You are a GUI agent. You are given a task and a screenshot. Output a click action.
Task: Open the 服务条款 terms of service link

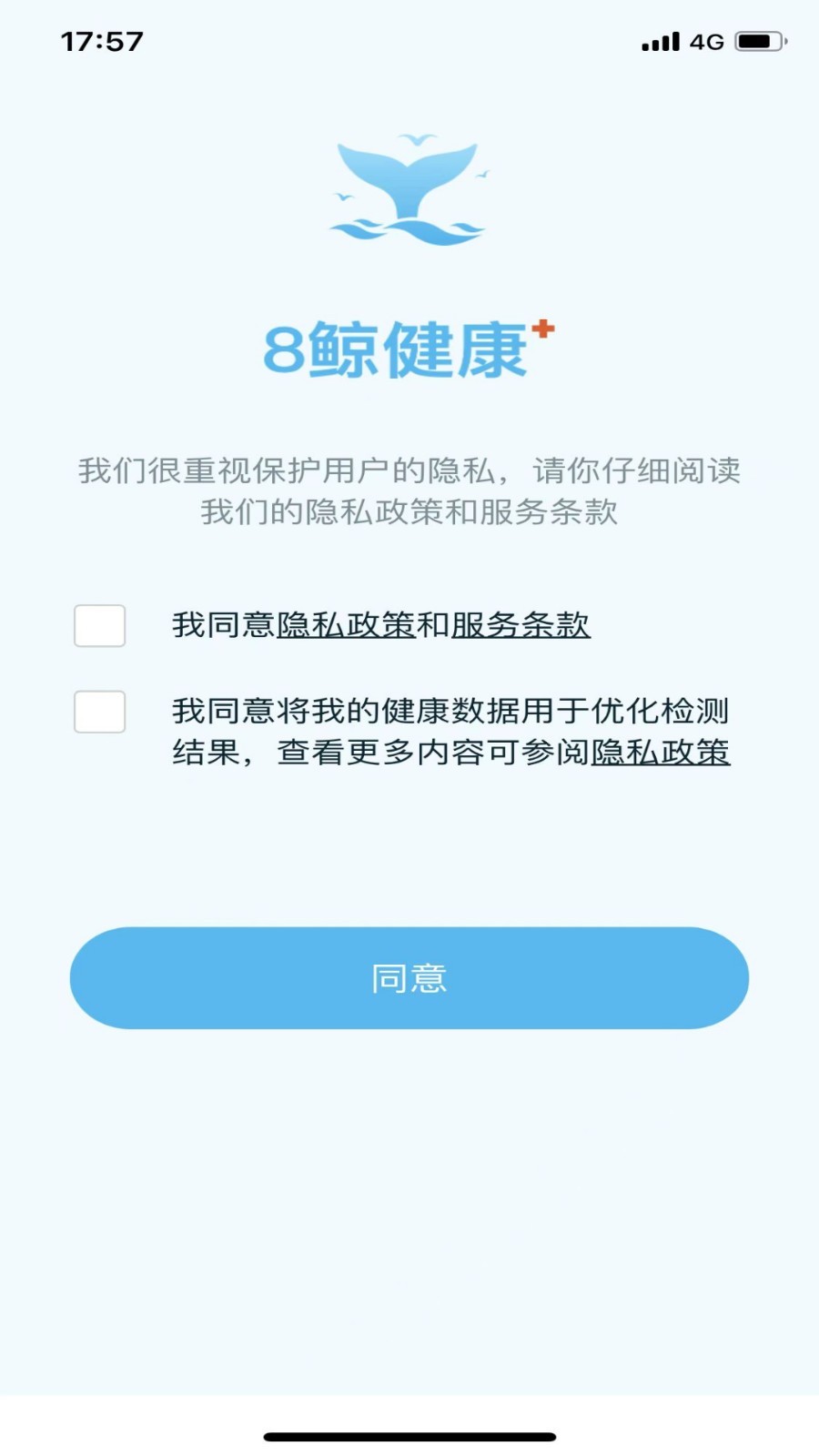click(x=521, y=625)
